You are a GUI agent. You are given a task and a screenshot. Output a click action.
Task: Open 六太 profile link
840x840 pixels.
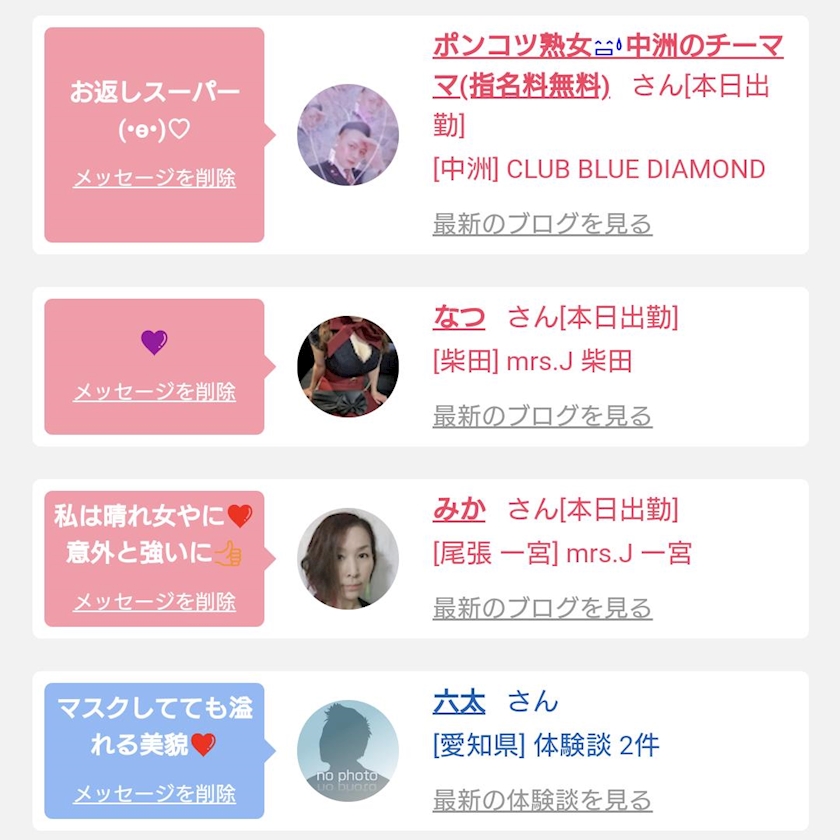point(459,701)
